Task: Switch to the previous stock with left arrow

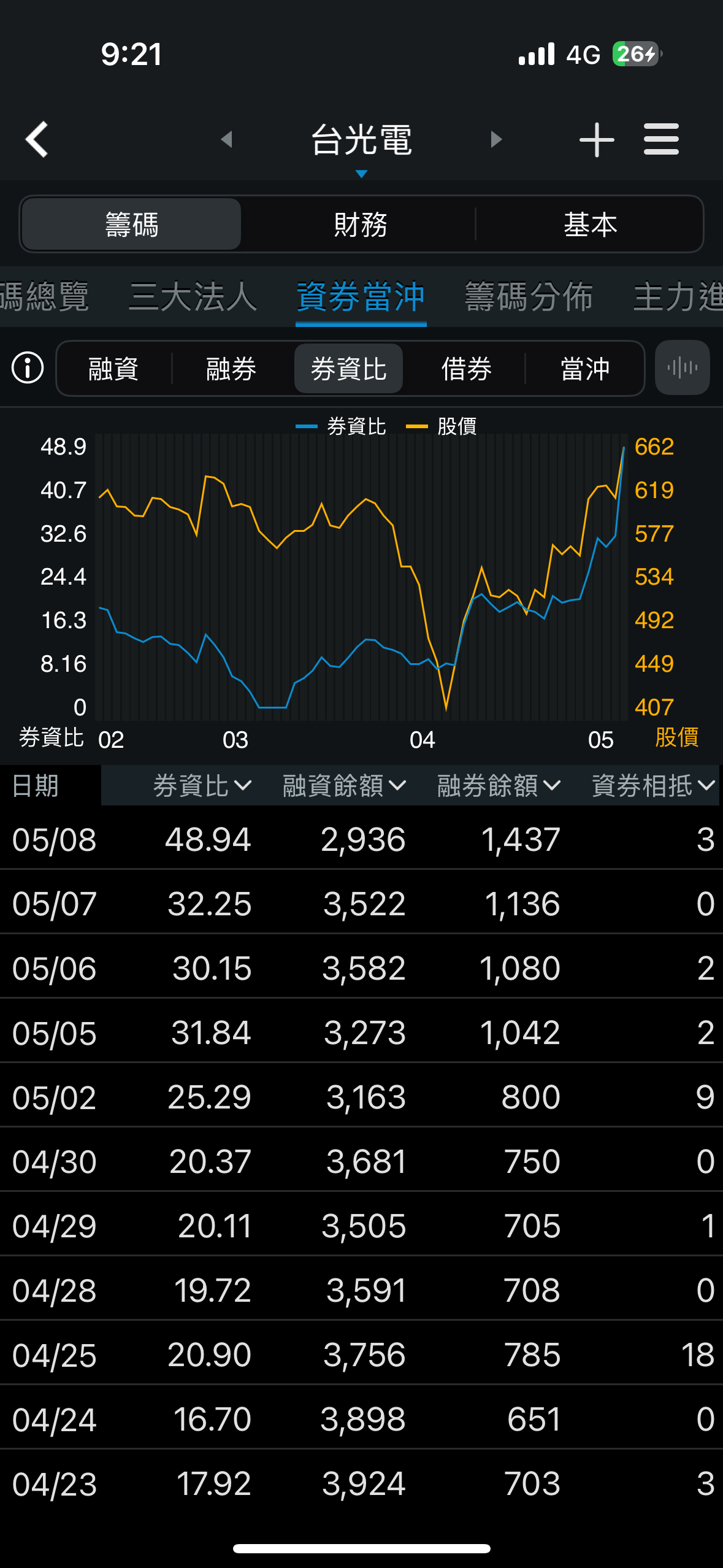Action: [227, 139]
